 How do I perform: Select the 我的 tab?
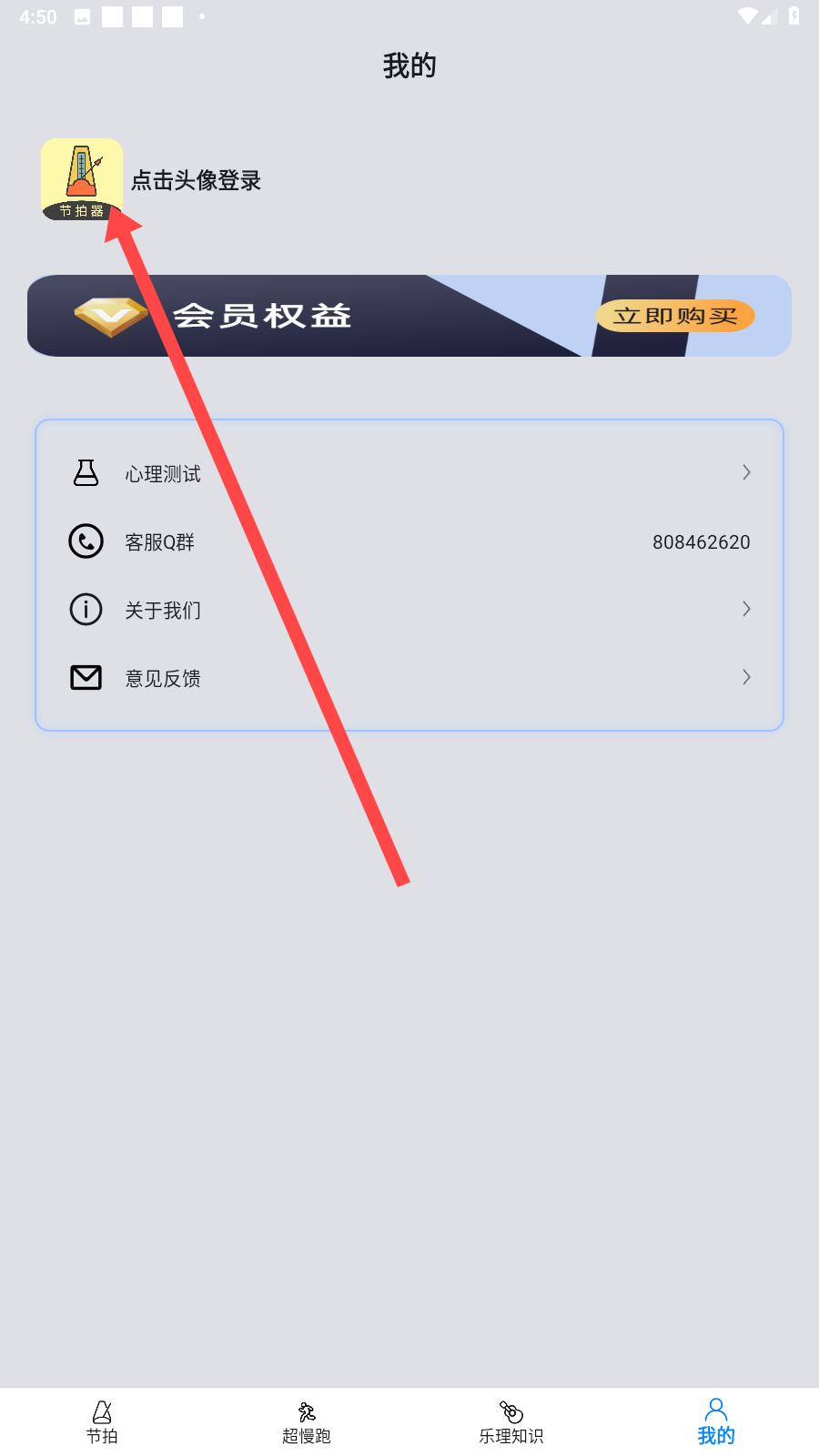coord(716,1422)
